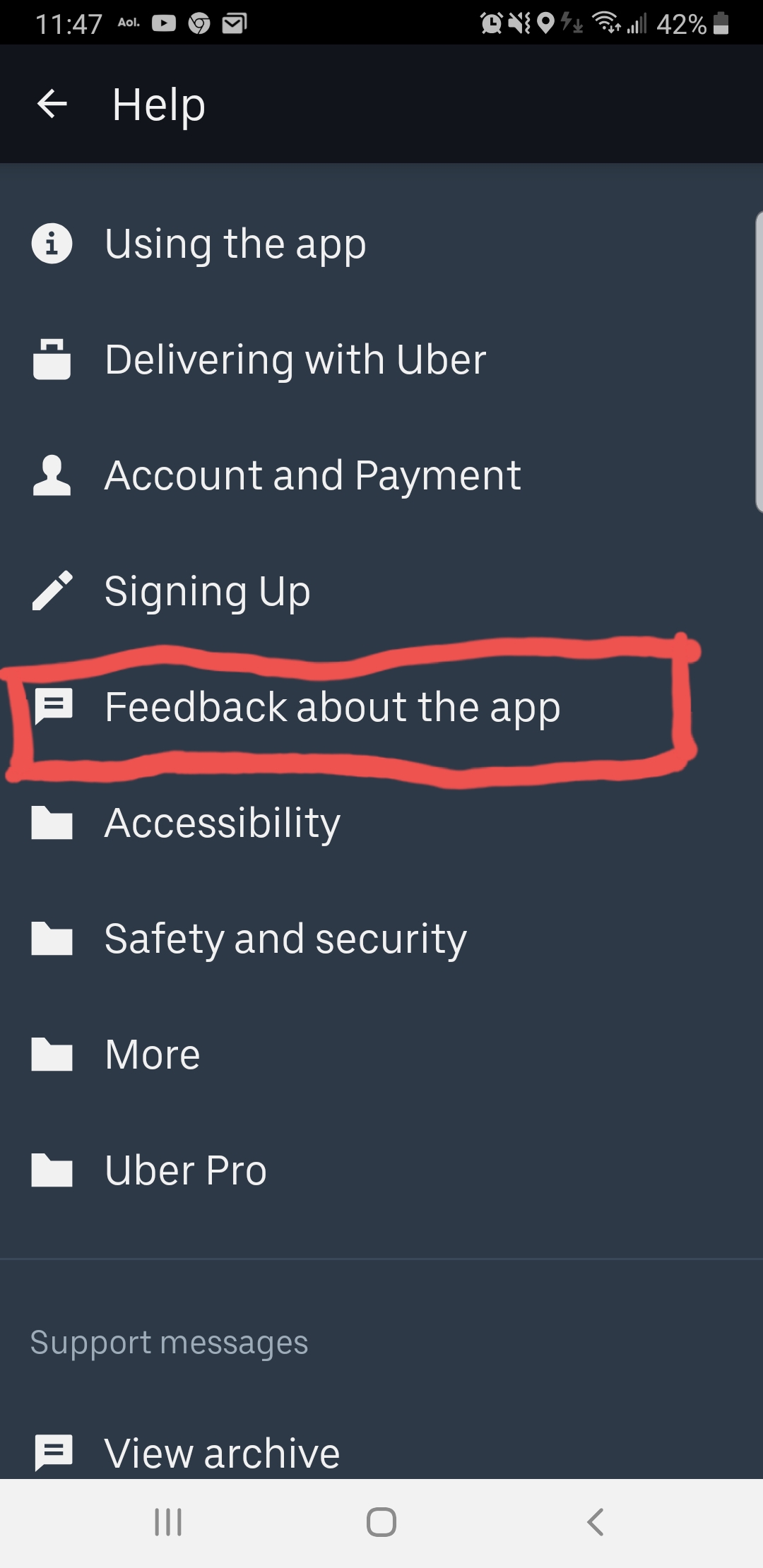View archive of support messages
This screenshot has width=763, height=1568.
(x=222, y=1452)
